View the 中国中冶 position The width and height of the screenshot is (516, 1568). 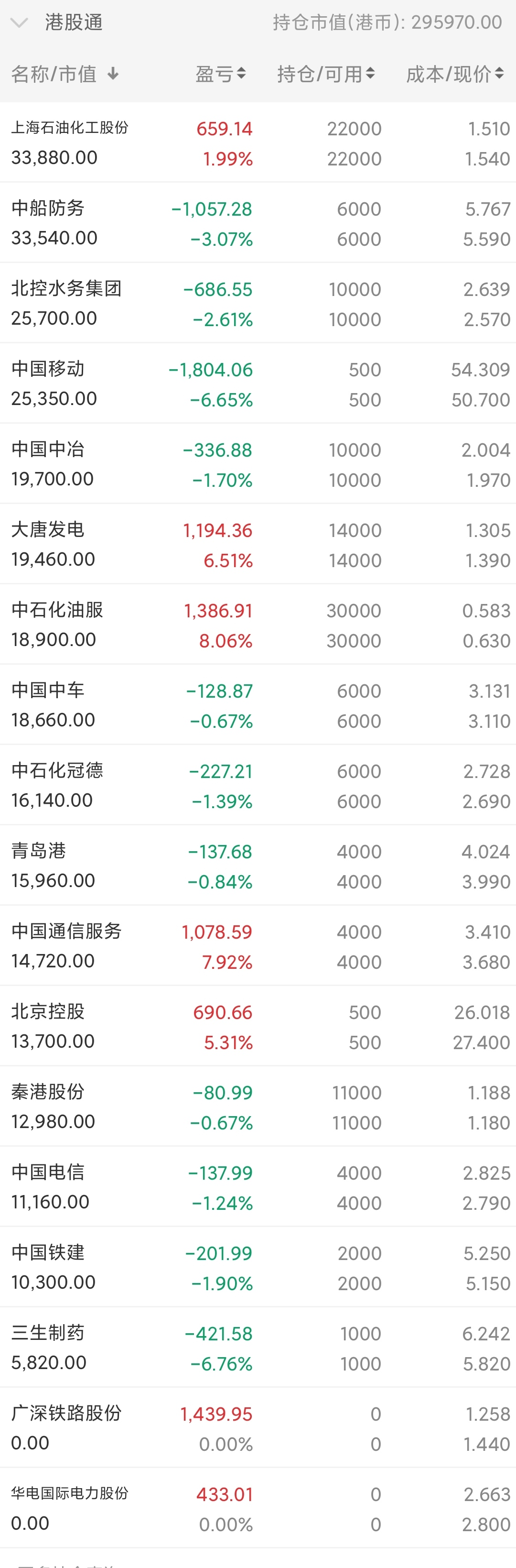[x=258, y=464]
